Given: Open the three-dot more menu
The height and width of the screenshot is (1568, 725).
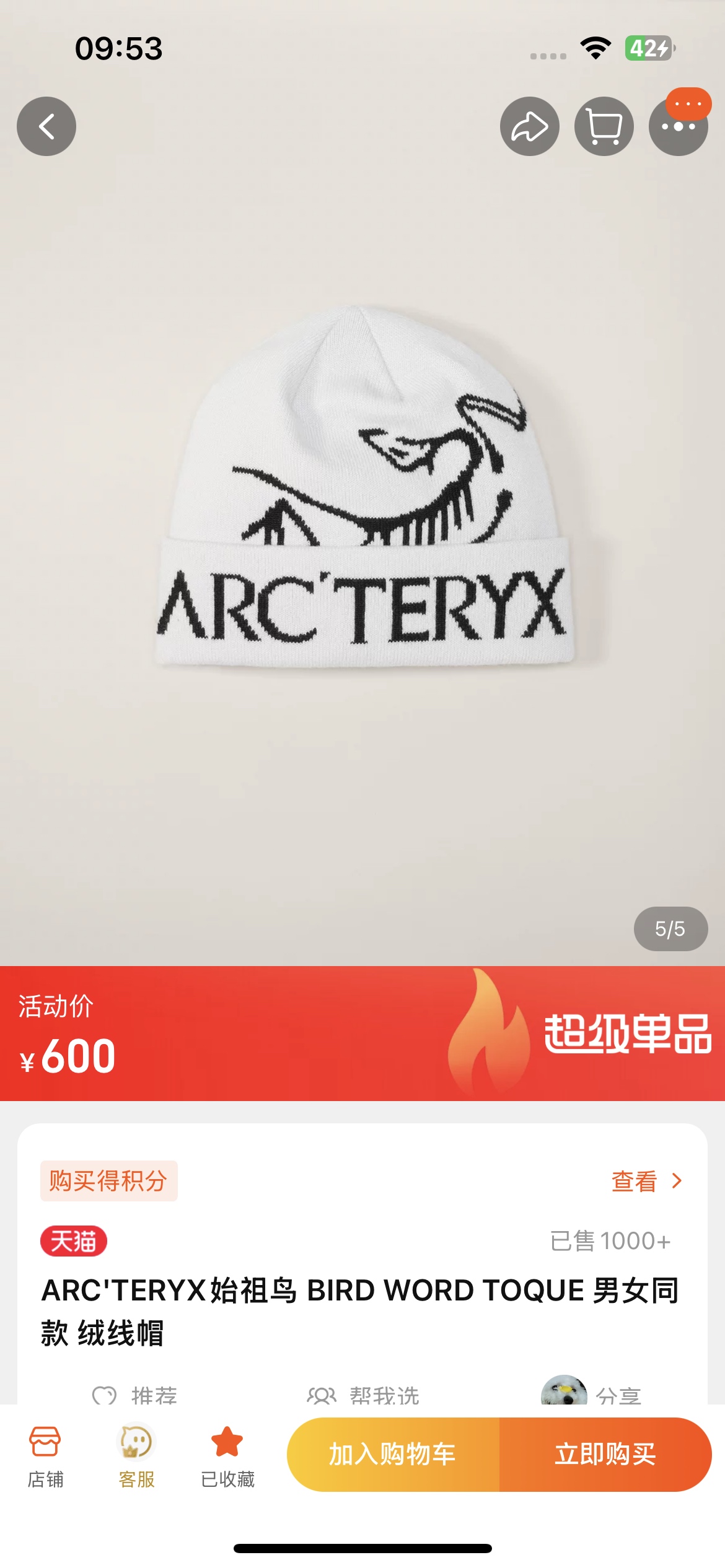Looking at the screenshot, I should pyautogui.click(x=678, y=128).
